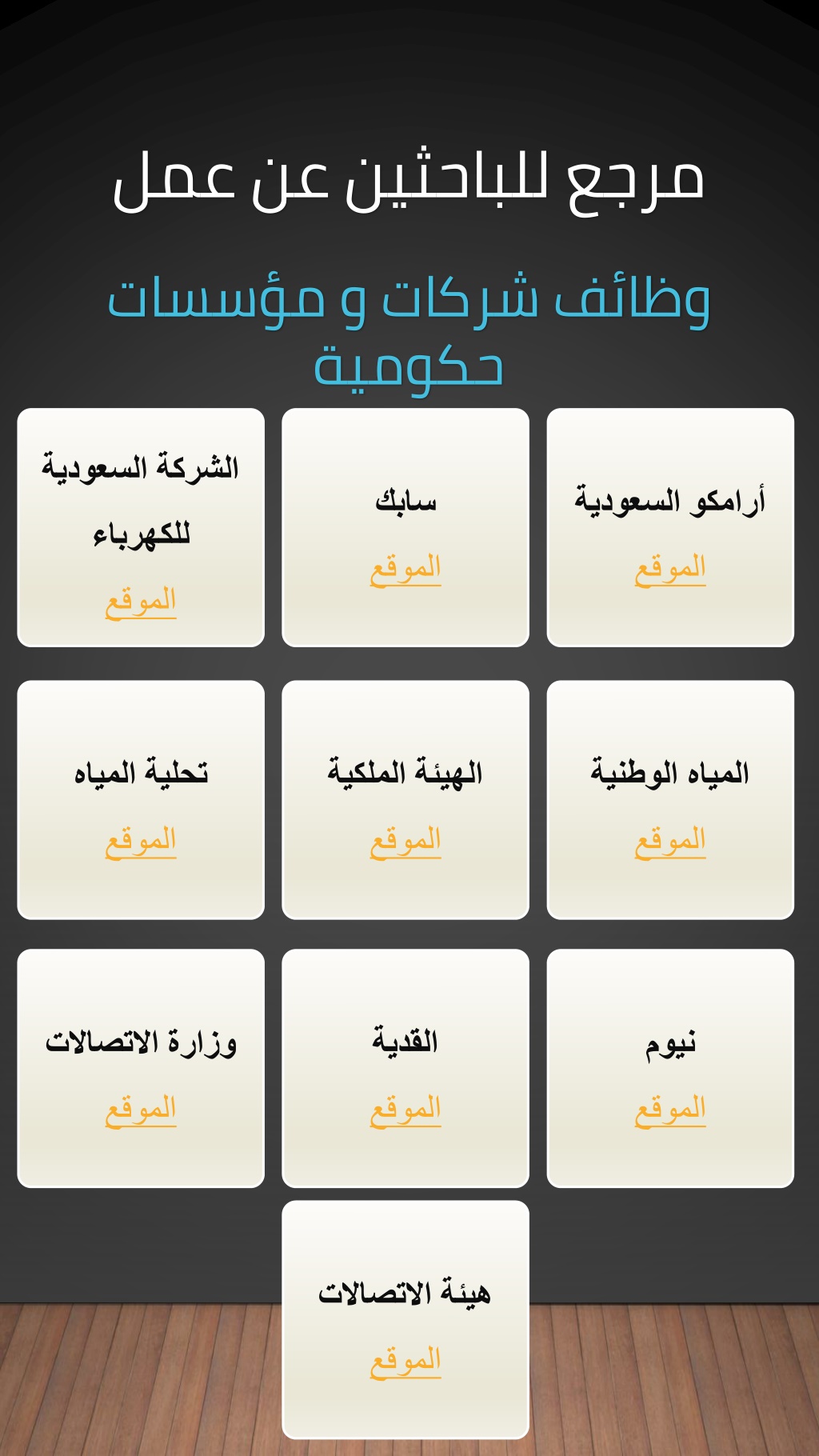Open the الموقع link under نيوم
Screen dimensions: 819x1456
670,1110
